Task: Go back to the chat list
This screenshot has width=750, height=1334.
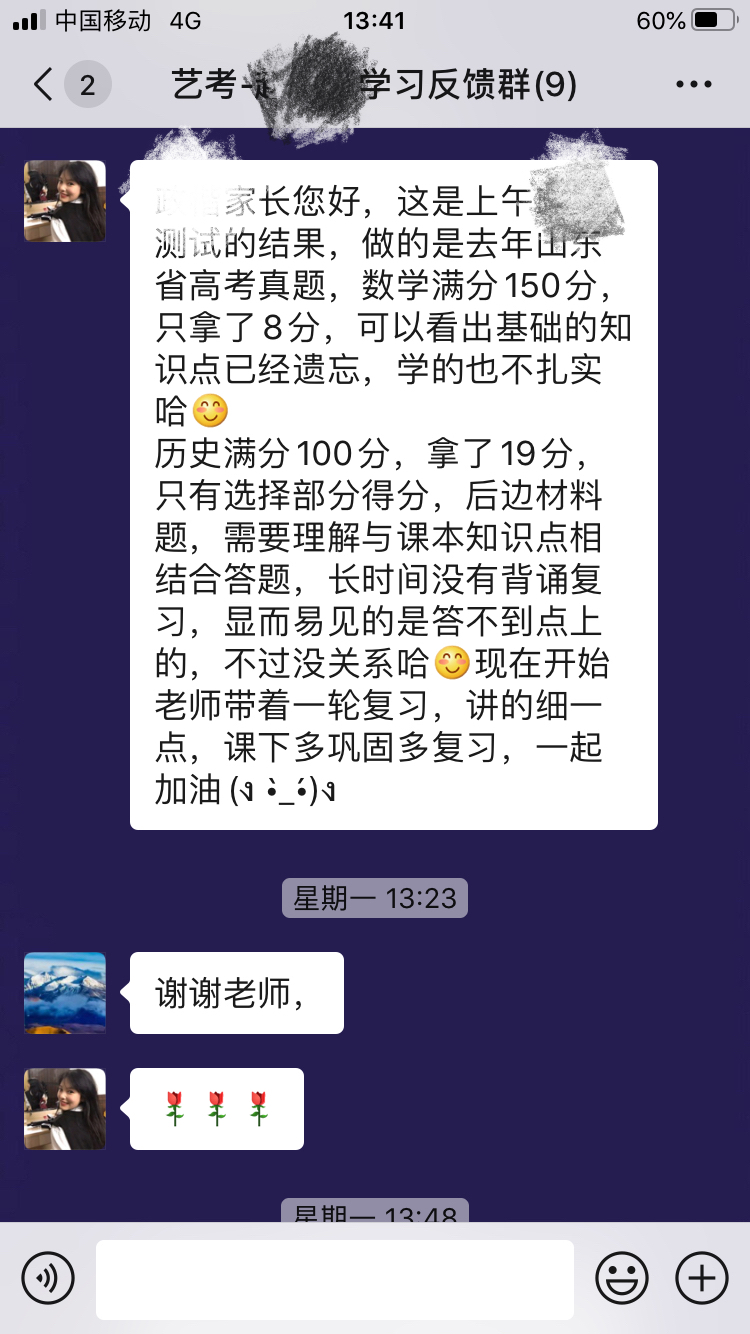Action: click(x=44, y=85)
